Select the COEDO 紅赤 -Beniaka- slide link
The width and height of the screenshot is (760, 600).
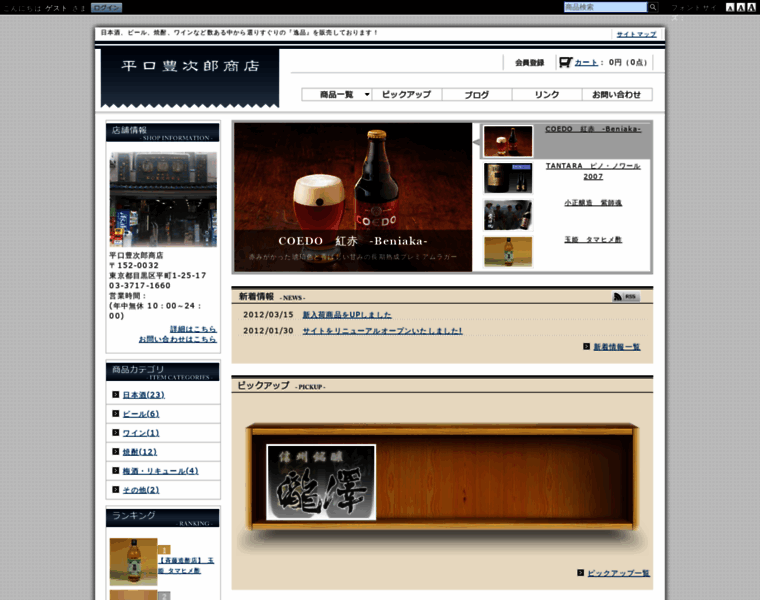(593, 129)
